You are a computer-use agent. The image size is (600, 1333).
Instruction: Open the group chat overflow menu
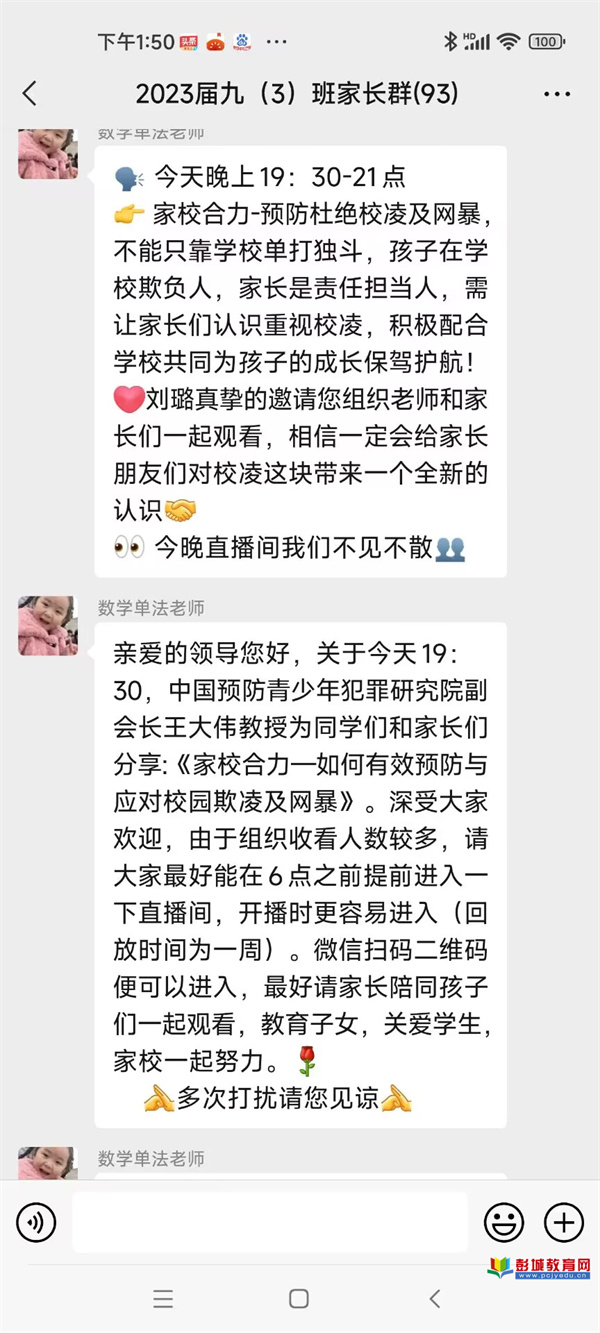point(557,94)
